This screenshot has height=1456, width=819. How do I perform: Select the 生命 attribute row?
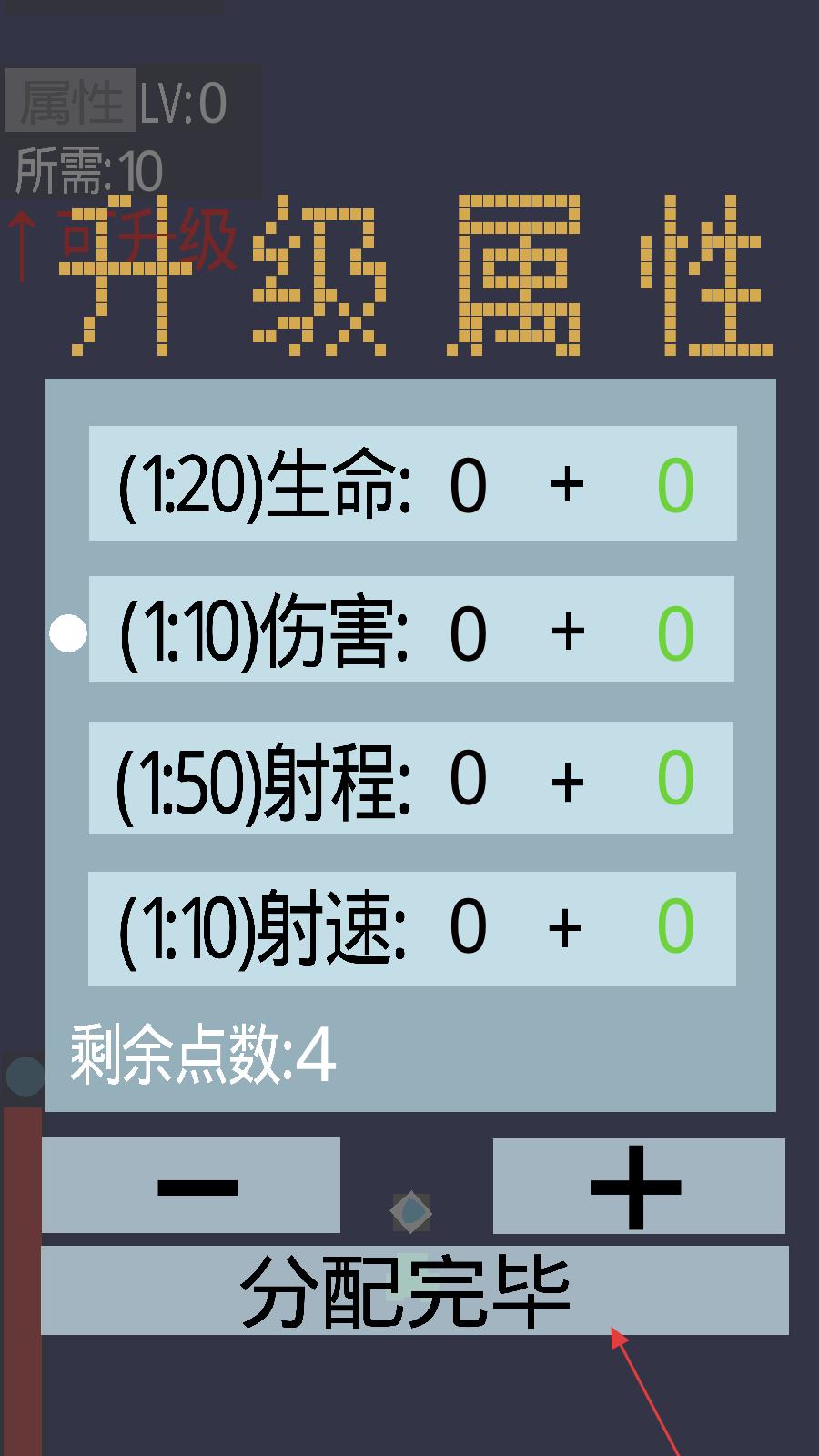[x=412, y=483]
